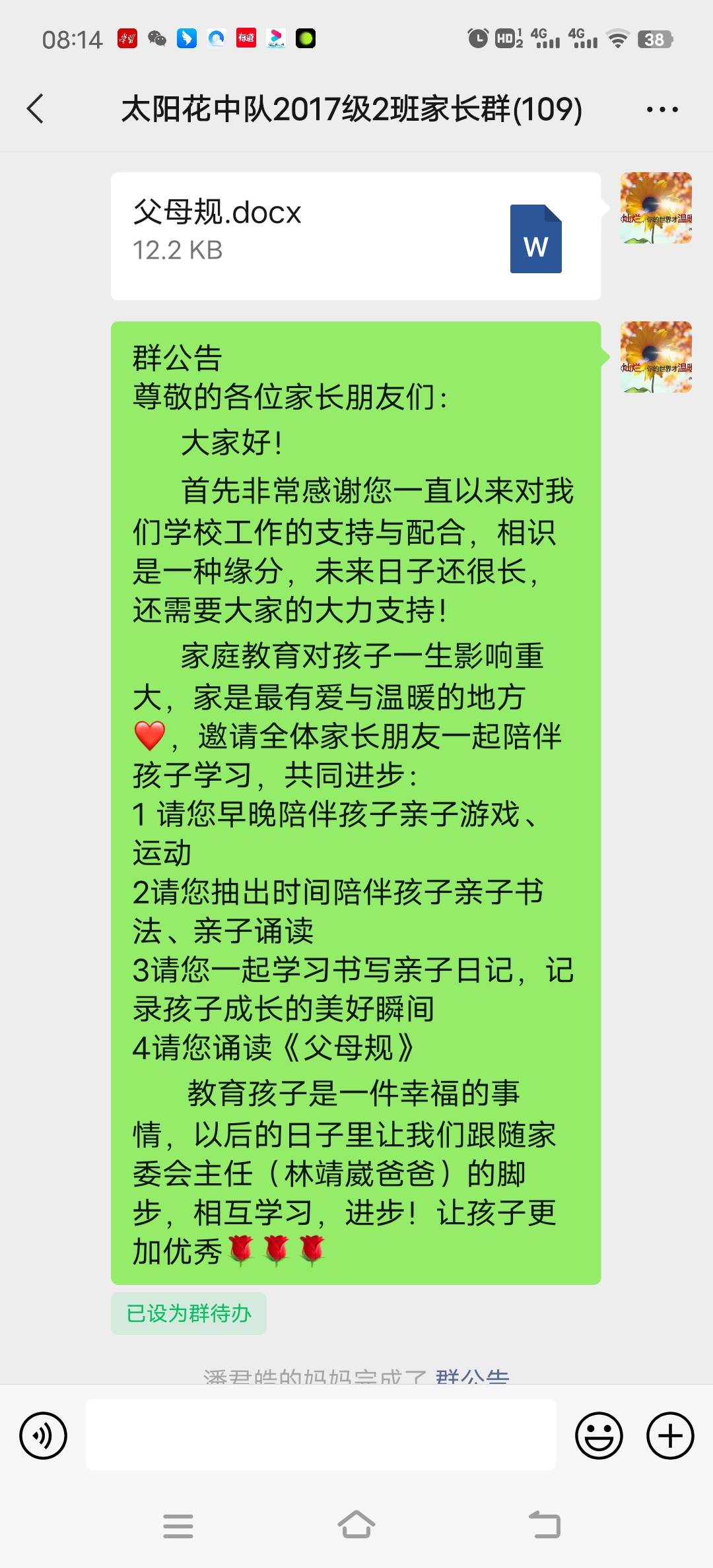713x1568 pixels.
Task: Return to chat list via back arrow
Action: tap(34, 110)
